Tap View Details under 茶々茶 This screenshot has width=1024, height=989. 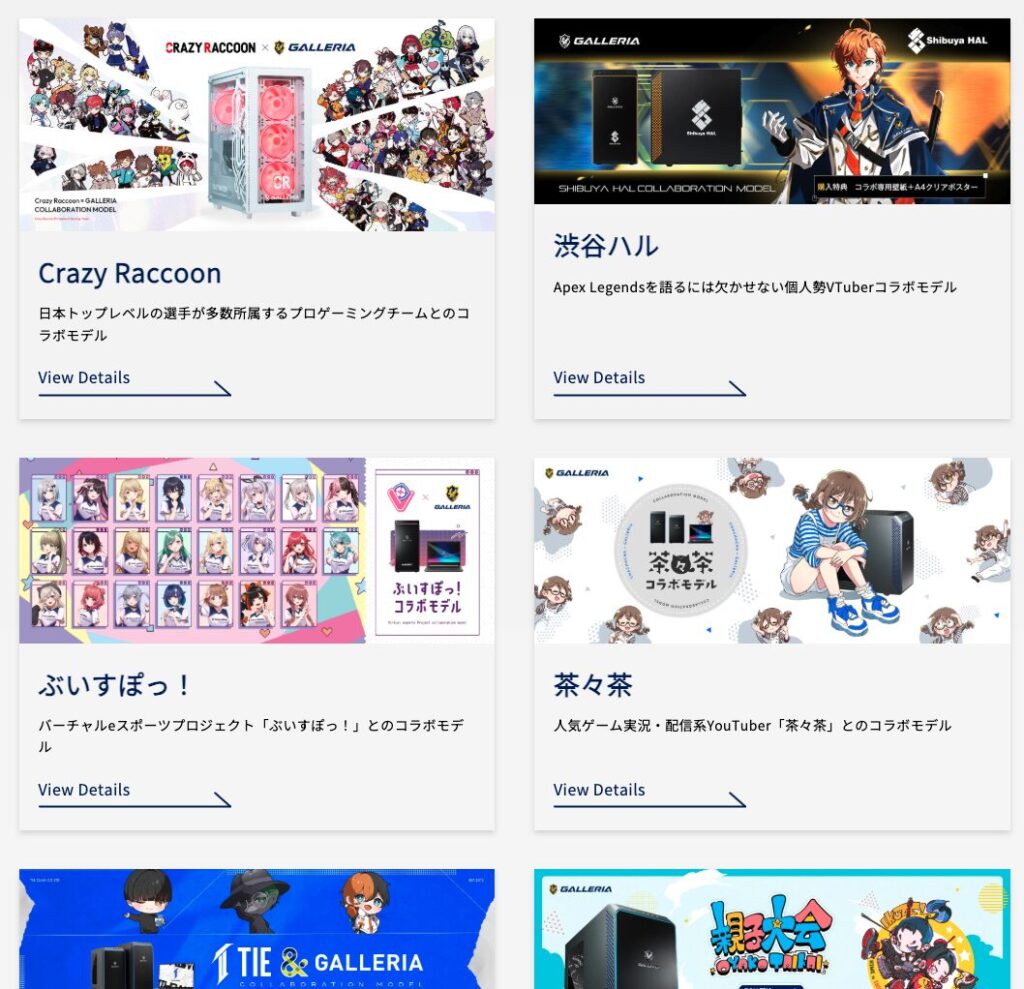point(600,790)
